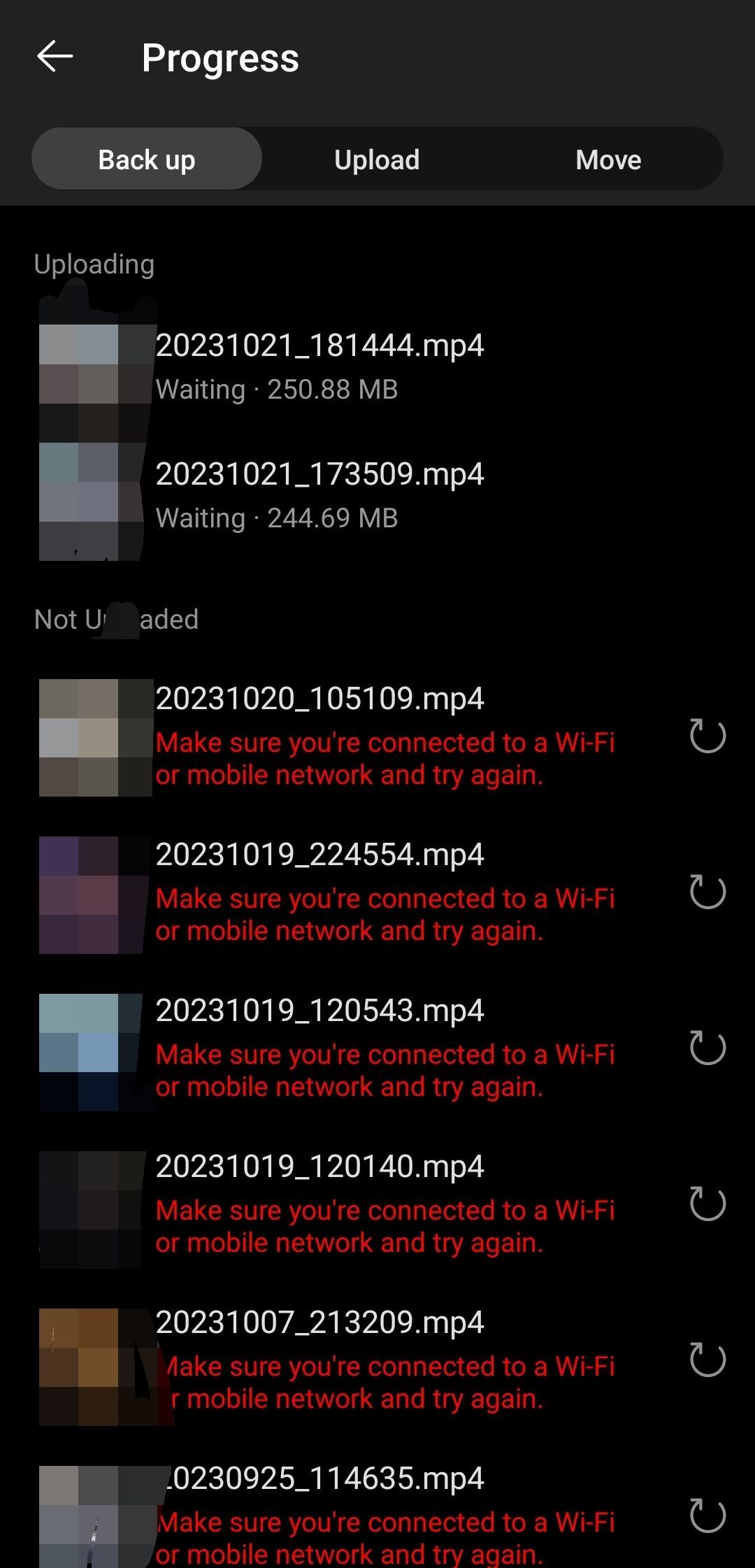Retry upload of 20231020_105109.mp4

pyautogui.click(x=707, y=736)
